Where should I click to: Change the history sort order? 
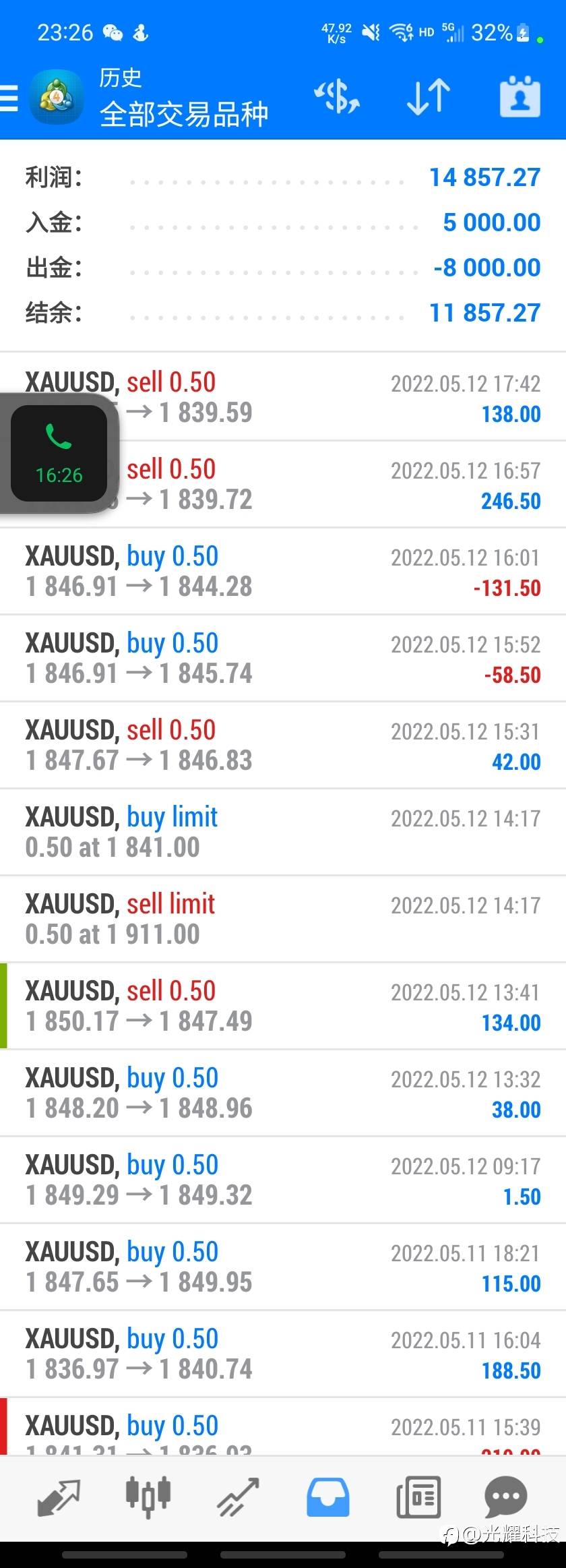[428, 97]
